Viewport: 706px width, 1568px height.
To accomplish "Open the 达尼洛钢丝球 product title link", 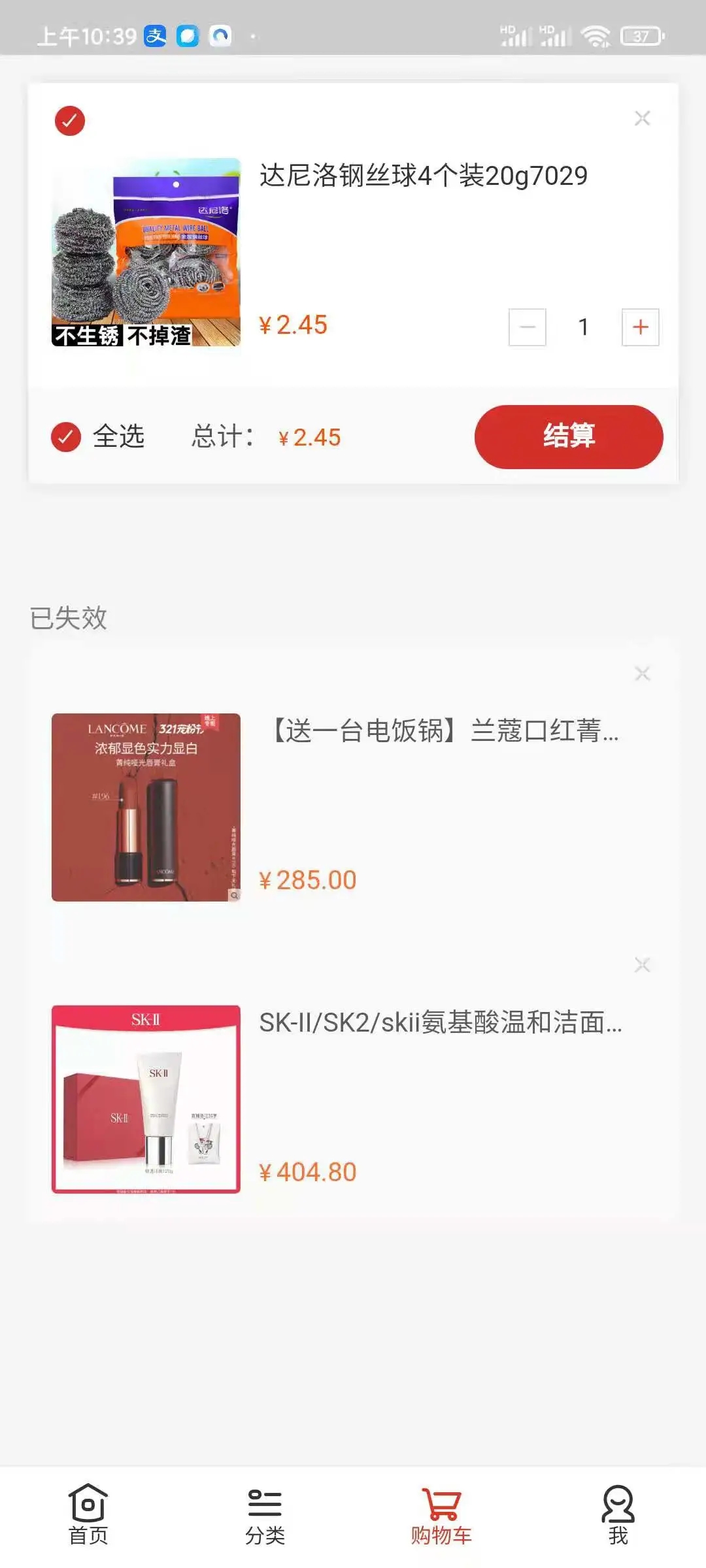I will tap(424, 175).
